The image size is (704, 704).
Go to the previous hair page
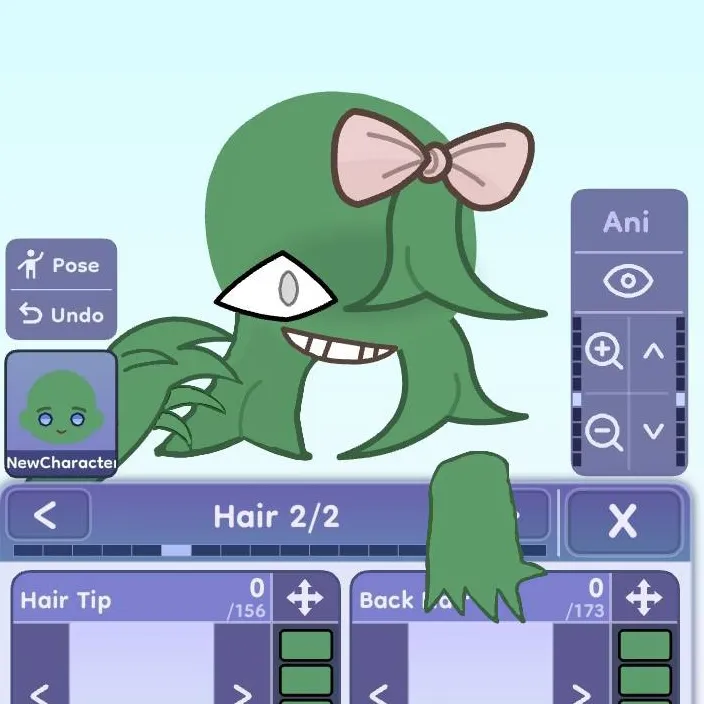46,516
